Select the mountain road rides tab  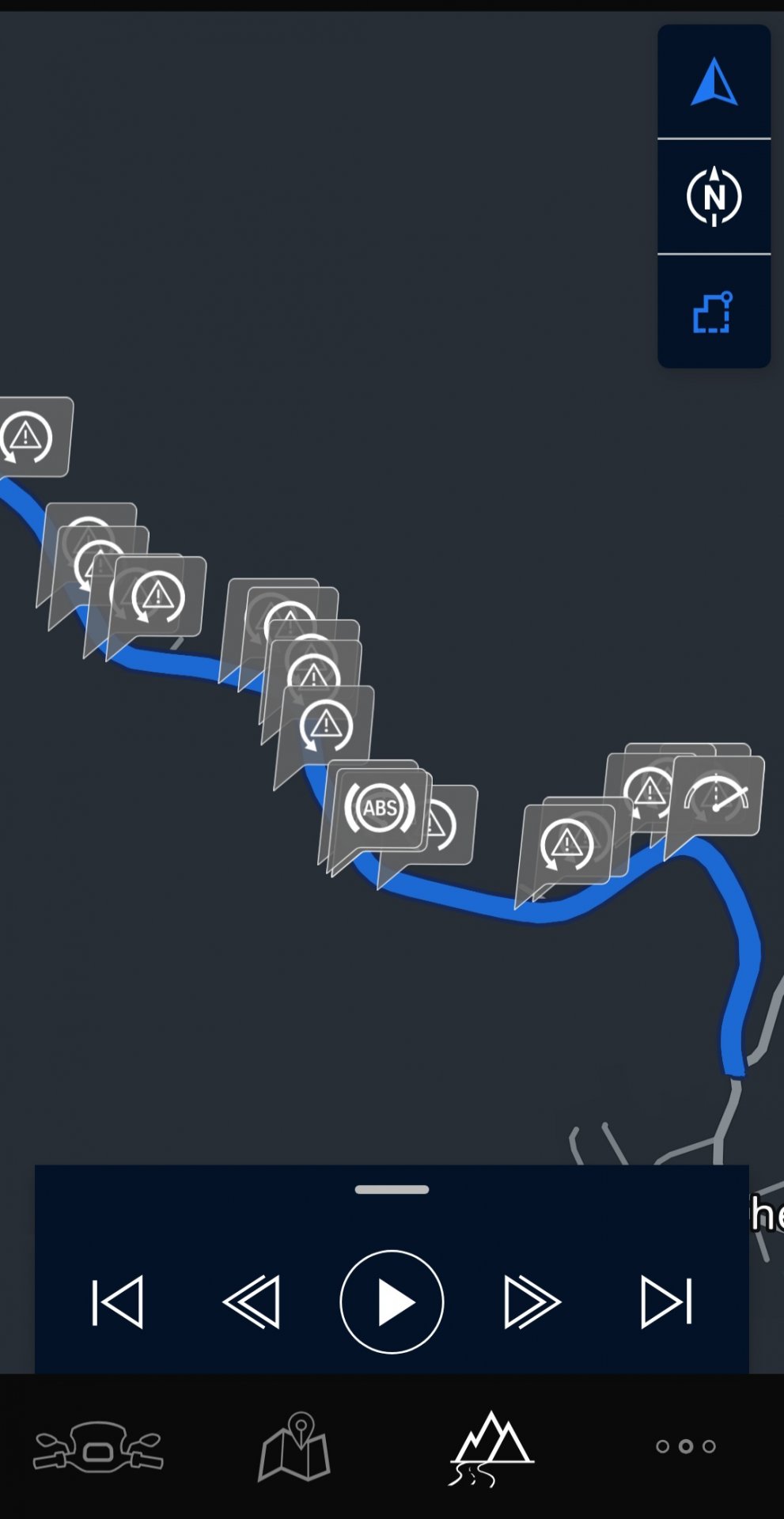pos(491,1447)
